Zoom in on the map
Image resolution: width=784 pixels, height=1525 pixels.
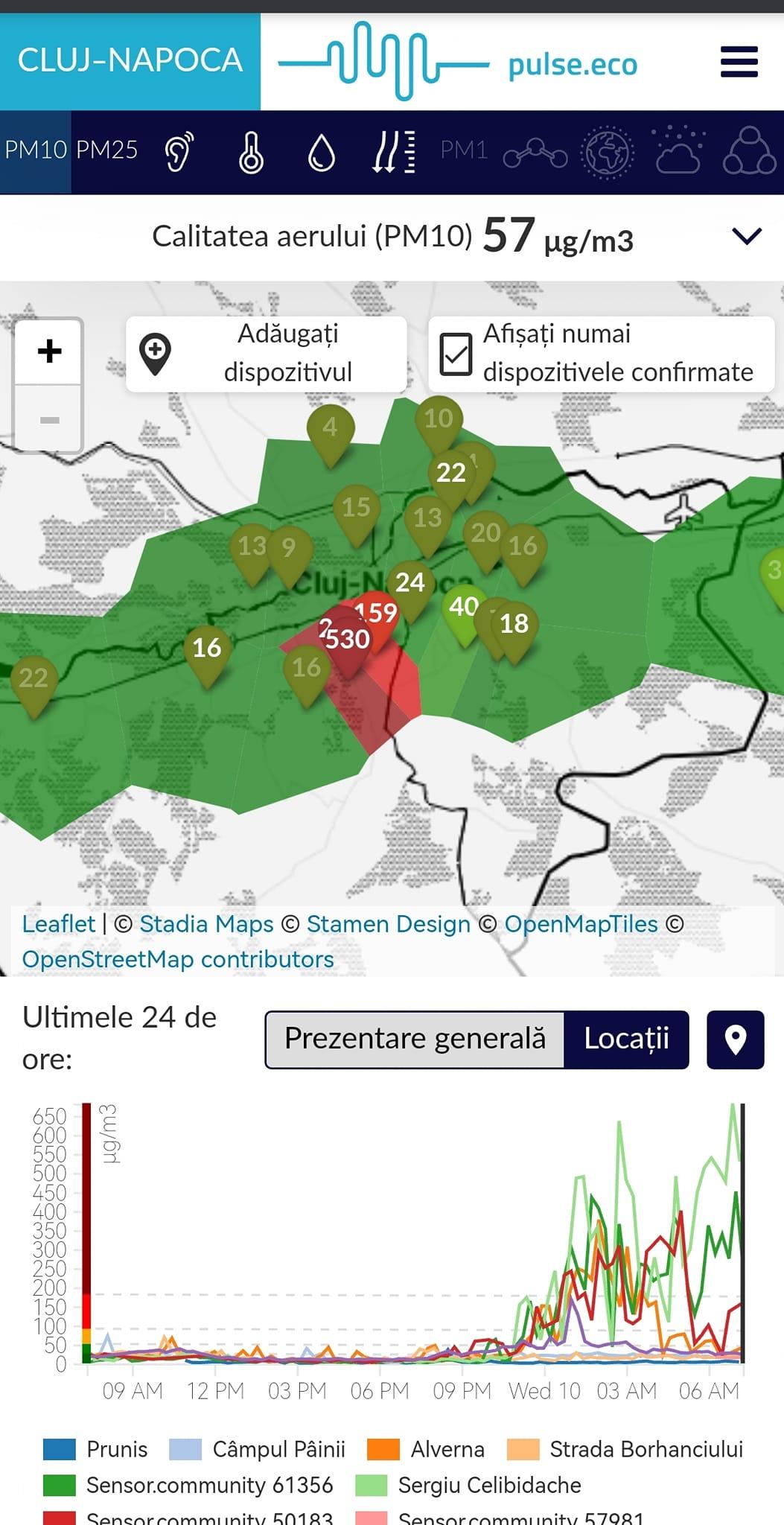tap(49, 351)
